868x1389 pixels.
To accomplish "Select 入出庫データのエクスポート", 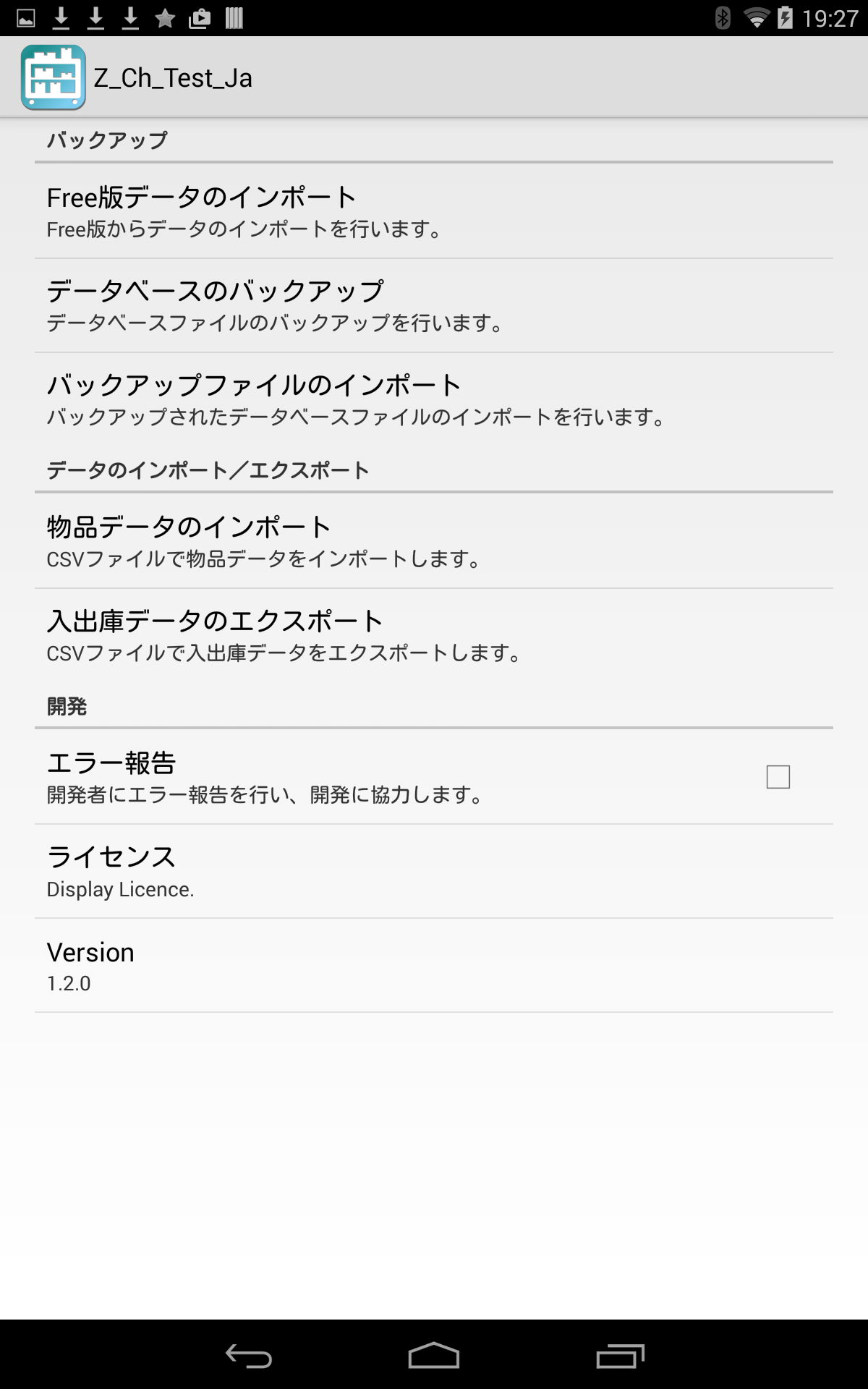I will click(x=434, y=635).
